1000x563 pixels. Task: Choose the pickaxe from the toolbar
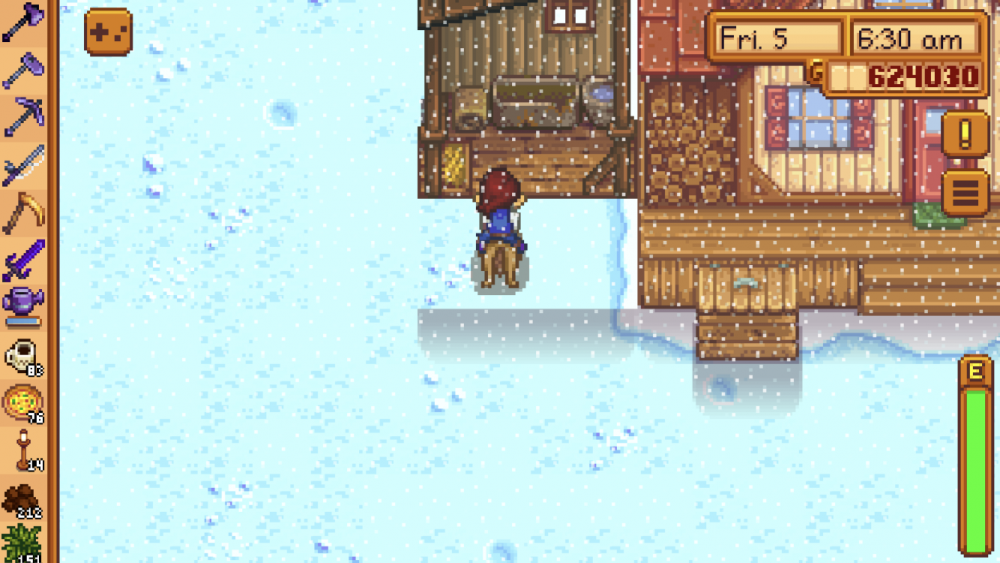coord(22,116)
